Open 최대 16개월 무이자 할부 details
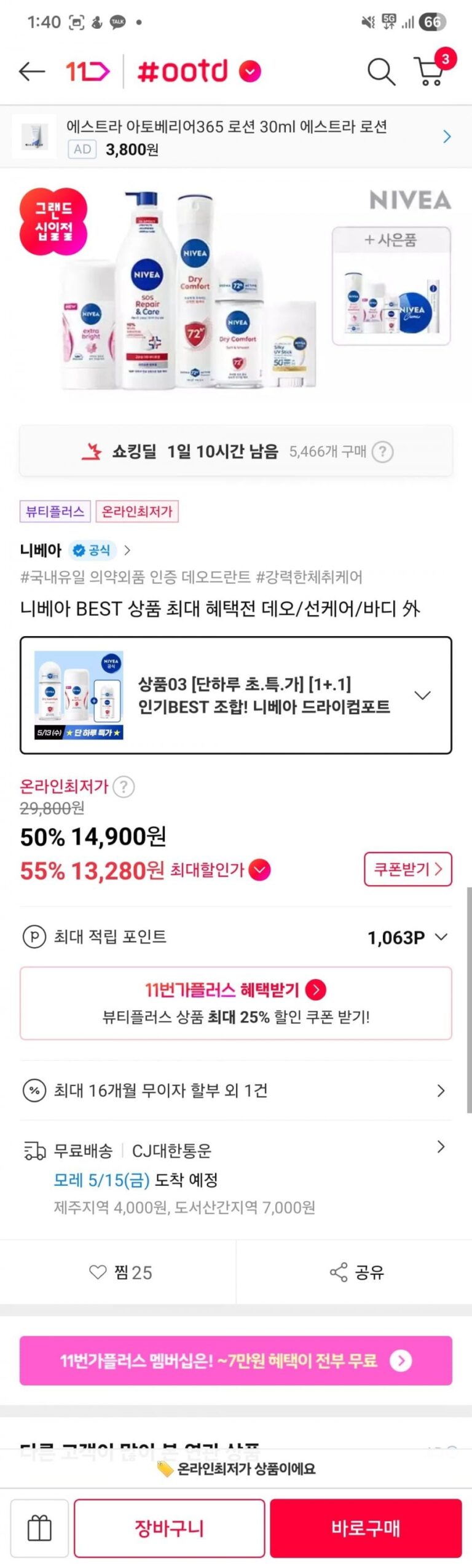 236,1090
